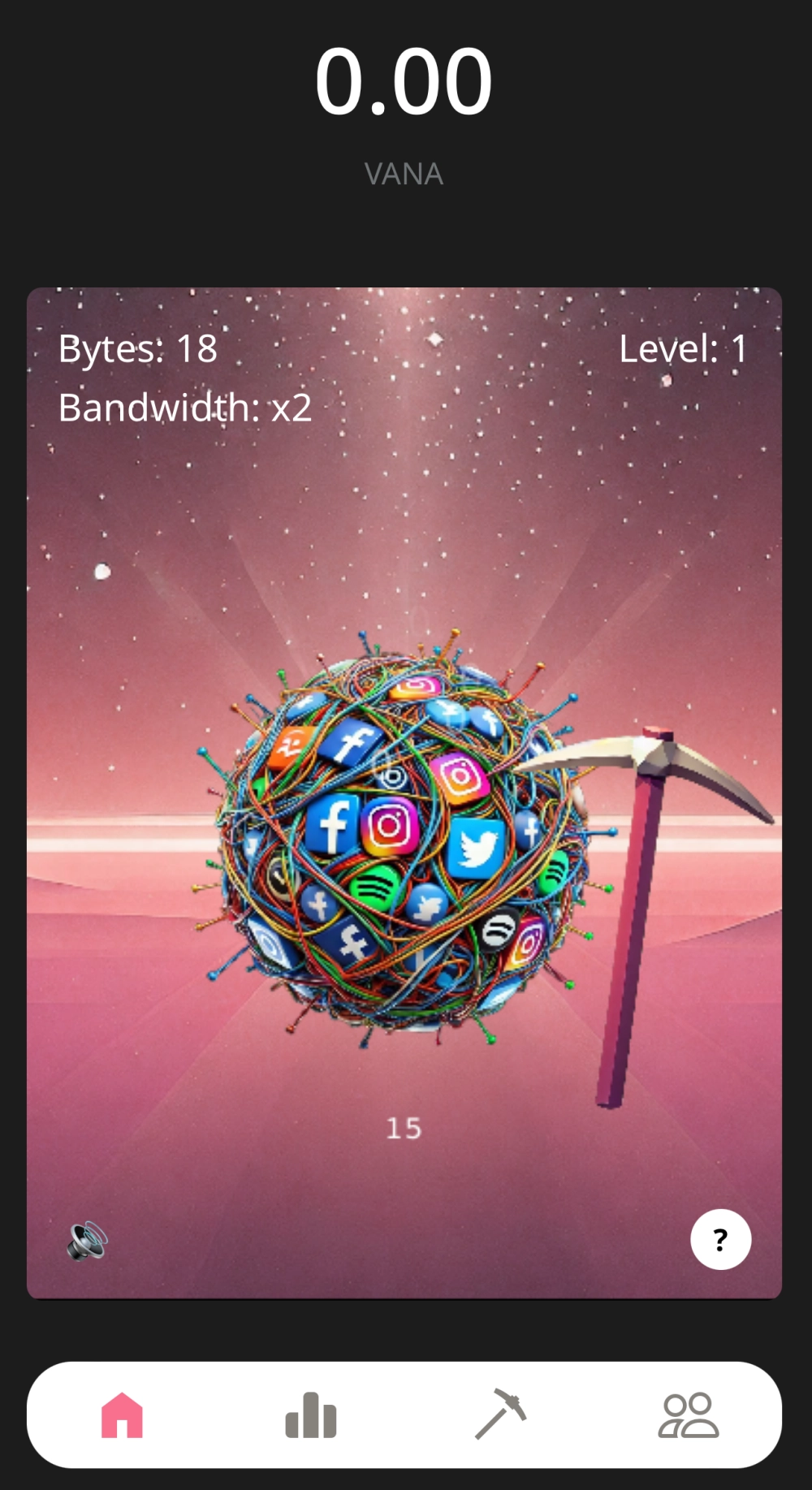
Task: Open the help question mark
Action: tap(720, 1239)
